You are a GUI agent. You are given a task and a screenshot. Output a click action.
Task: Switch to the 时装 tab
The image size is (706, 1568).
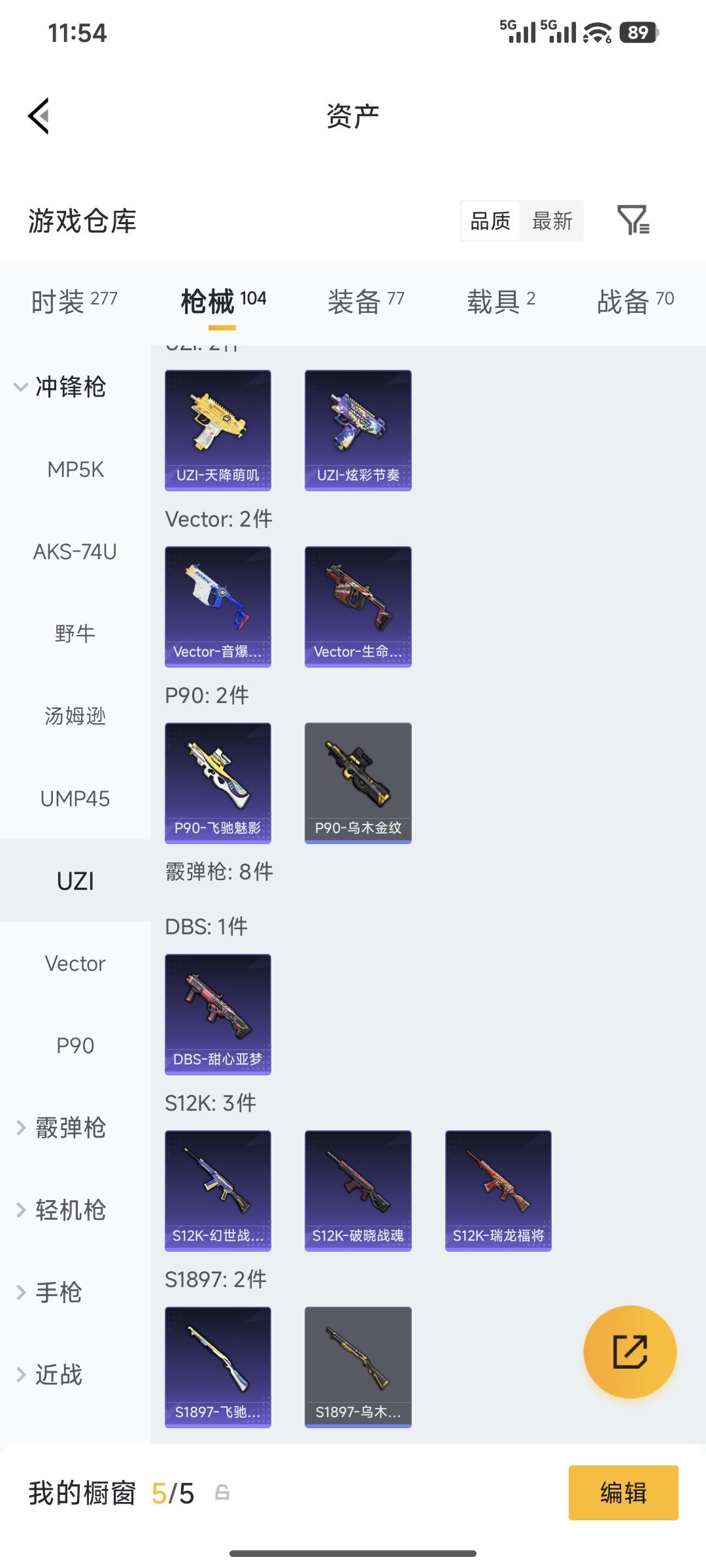point(74,301)
